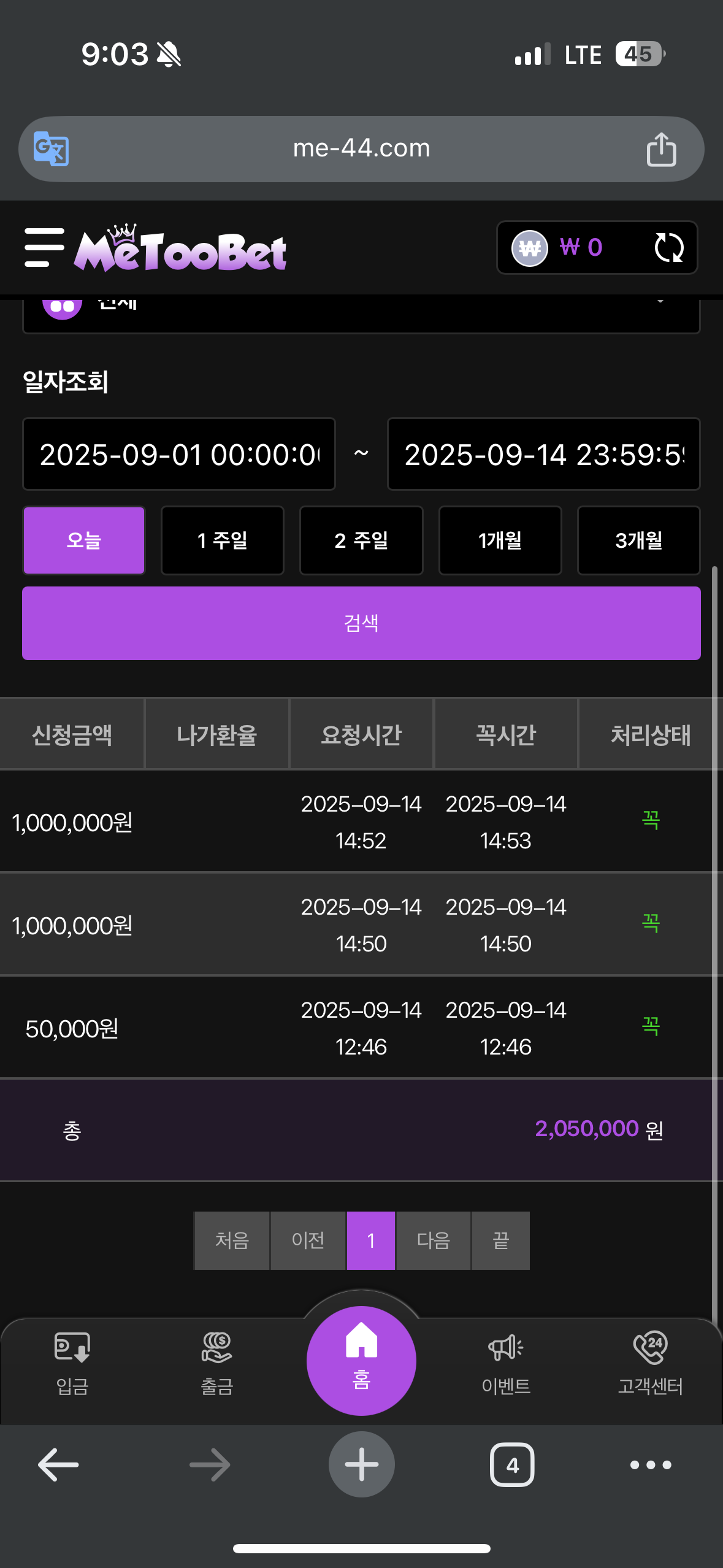Select the 1개월 range
The image size is (723, 1568).
point(500,540)
